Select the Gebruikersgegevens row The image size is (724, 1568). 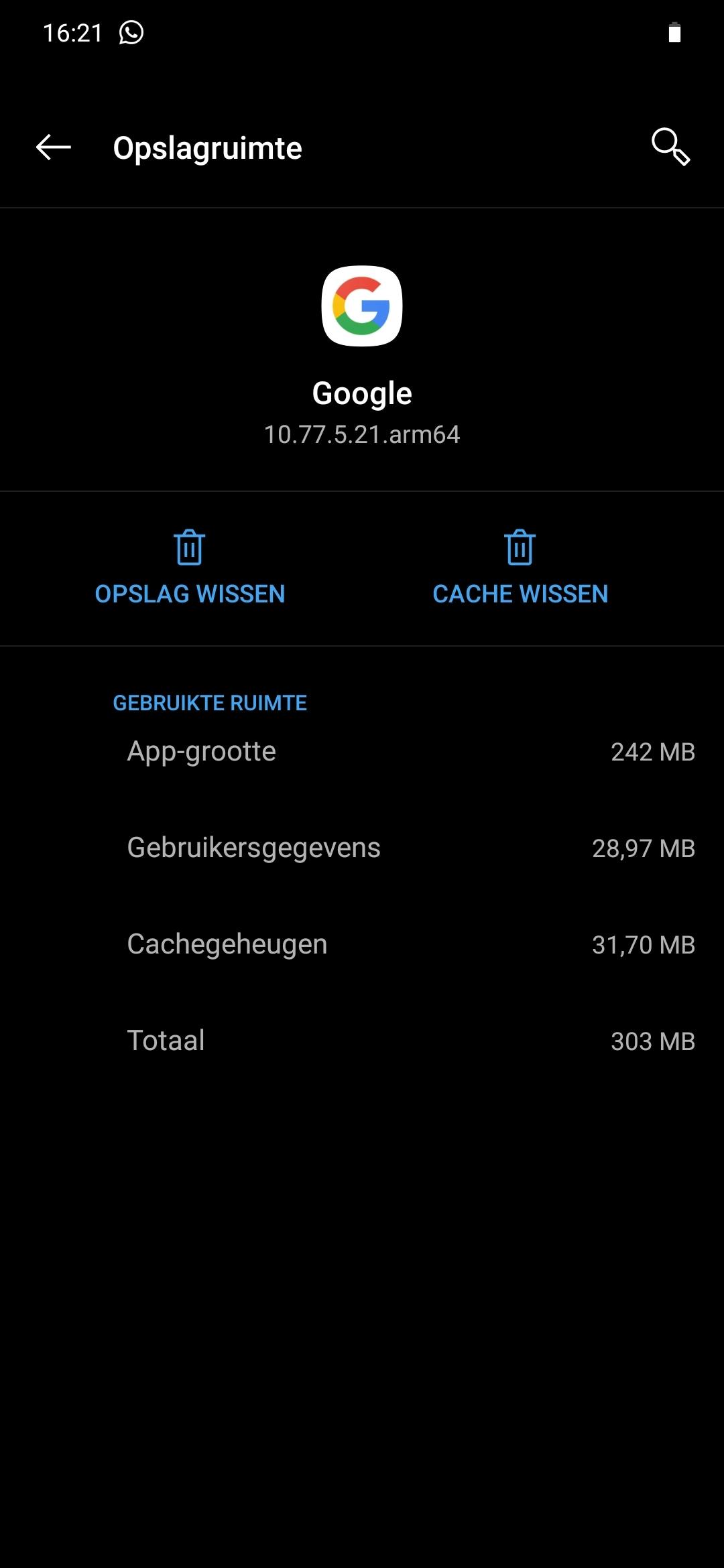362,848
